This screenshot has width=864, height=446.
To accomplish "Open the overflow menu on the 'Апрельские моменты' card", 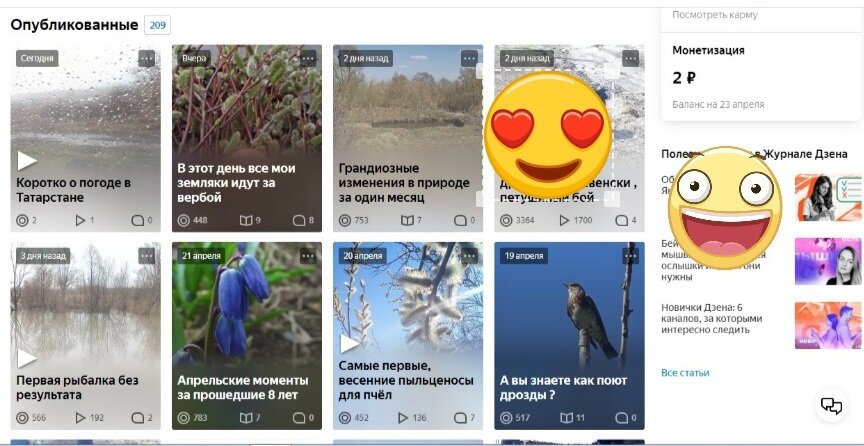I will pos(308,256).
